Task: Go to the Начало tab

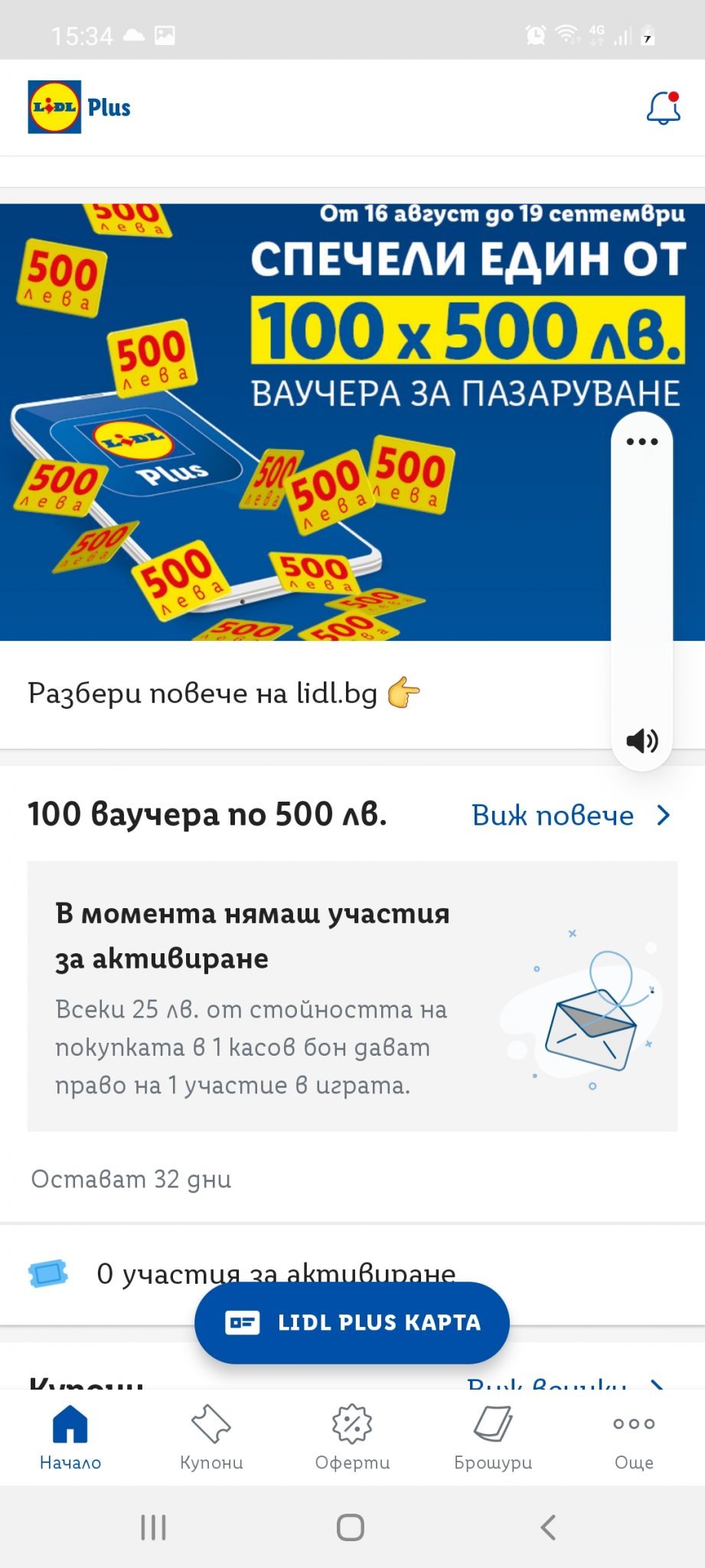Action: (70, 1437)
